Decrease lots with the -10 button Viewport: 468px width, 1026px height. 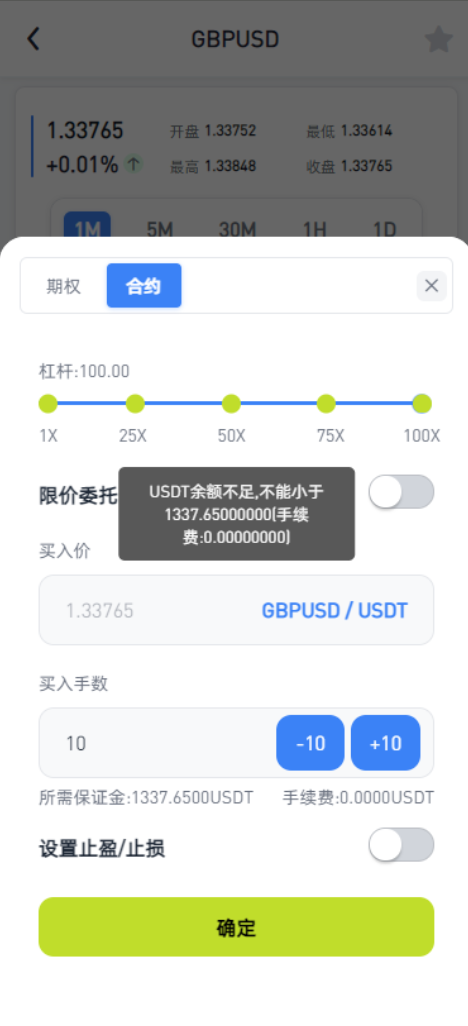coord(310,743)
